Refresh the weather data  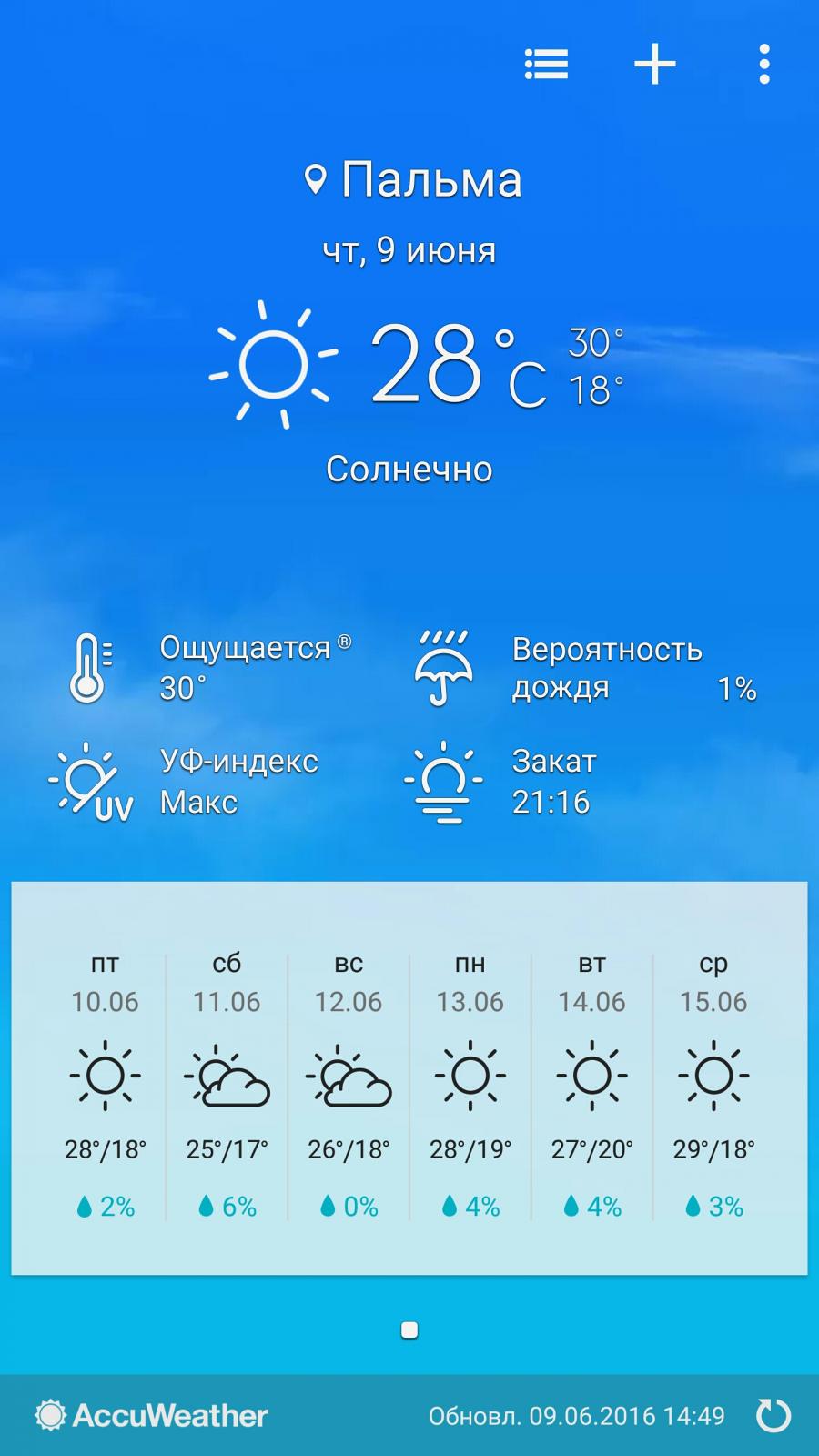773,1415
